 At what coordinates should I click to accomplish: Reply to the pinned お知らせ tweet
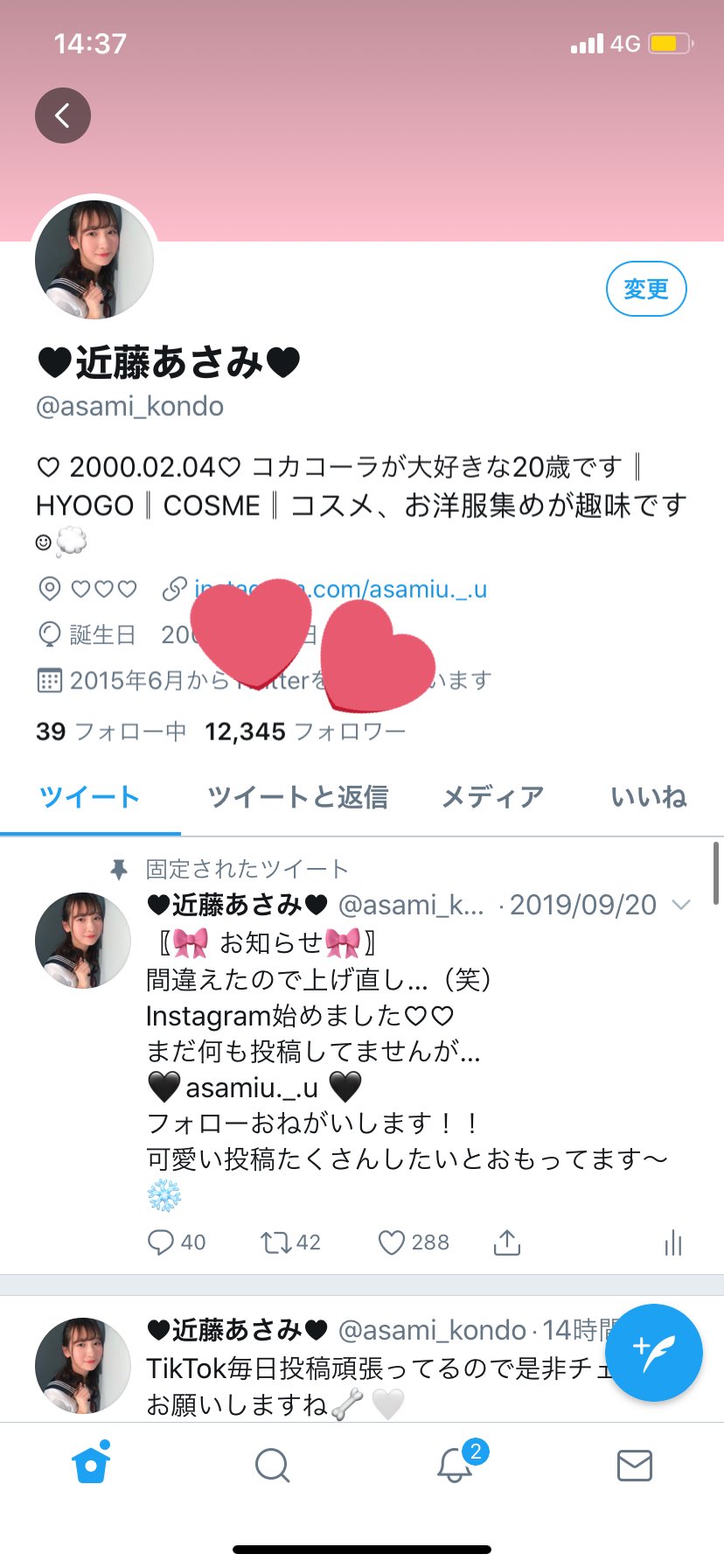point(162,1242)
